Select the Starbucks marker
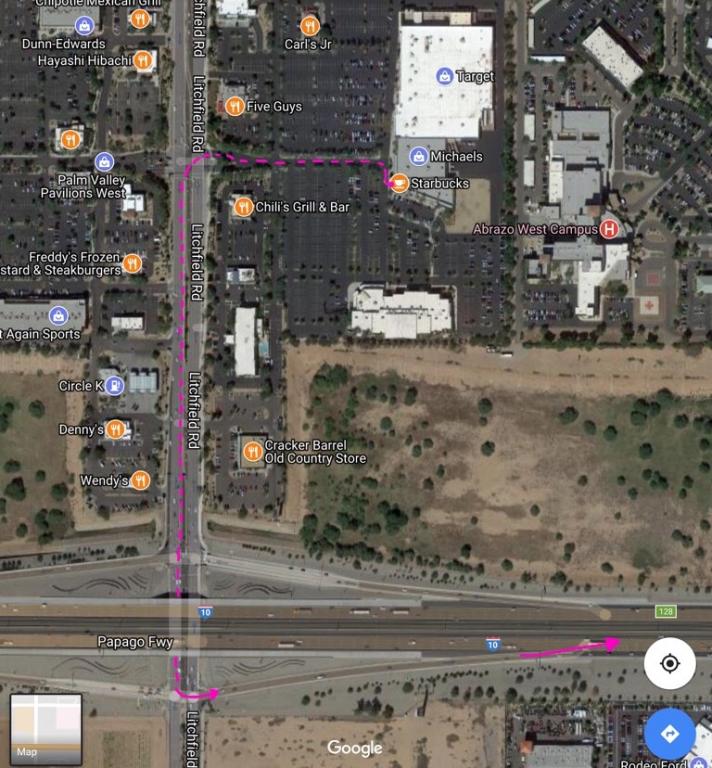This screenshot has height=768, width=712. [x=399, y=183]
